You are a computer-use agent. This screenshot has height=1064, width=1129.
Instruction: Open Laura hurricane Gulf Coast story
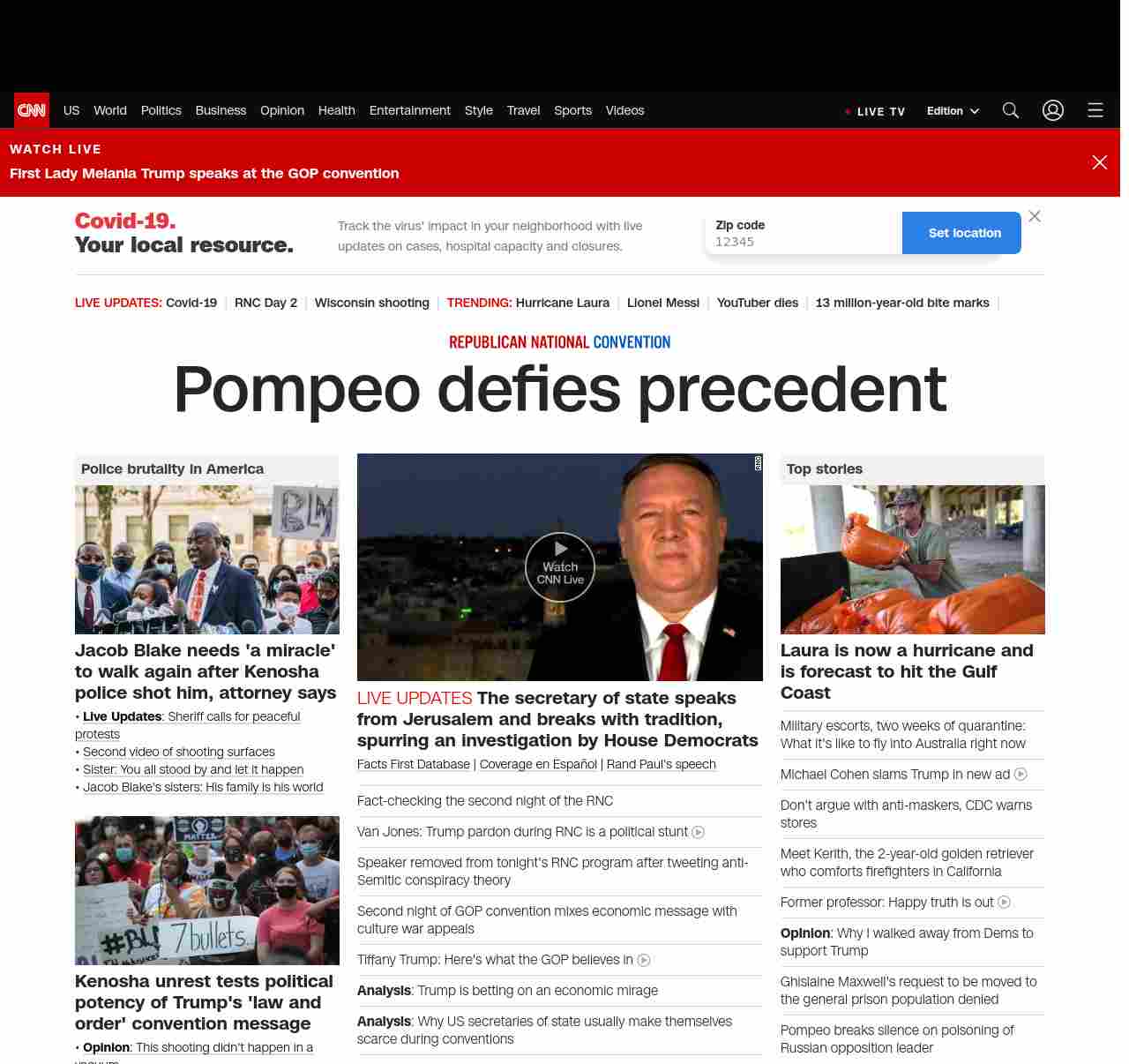coord(907,671)
